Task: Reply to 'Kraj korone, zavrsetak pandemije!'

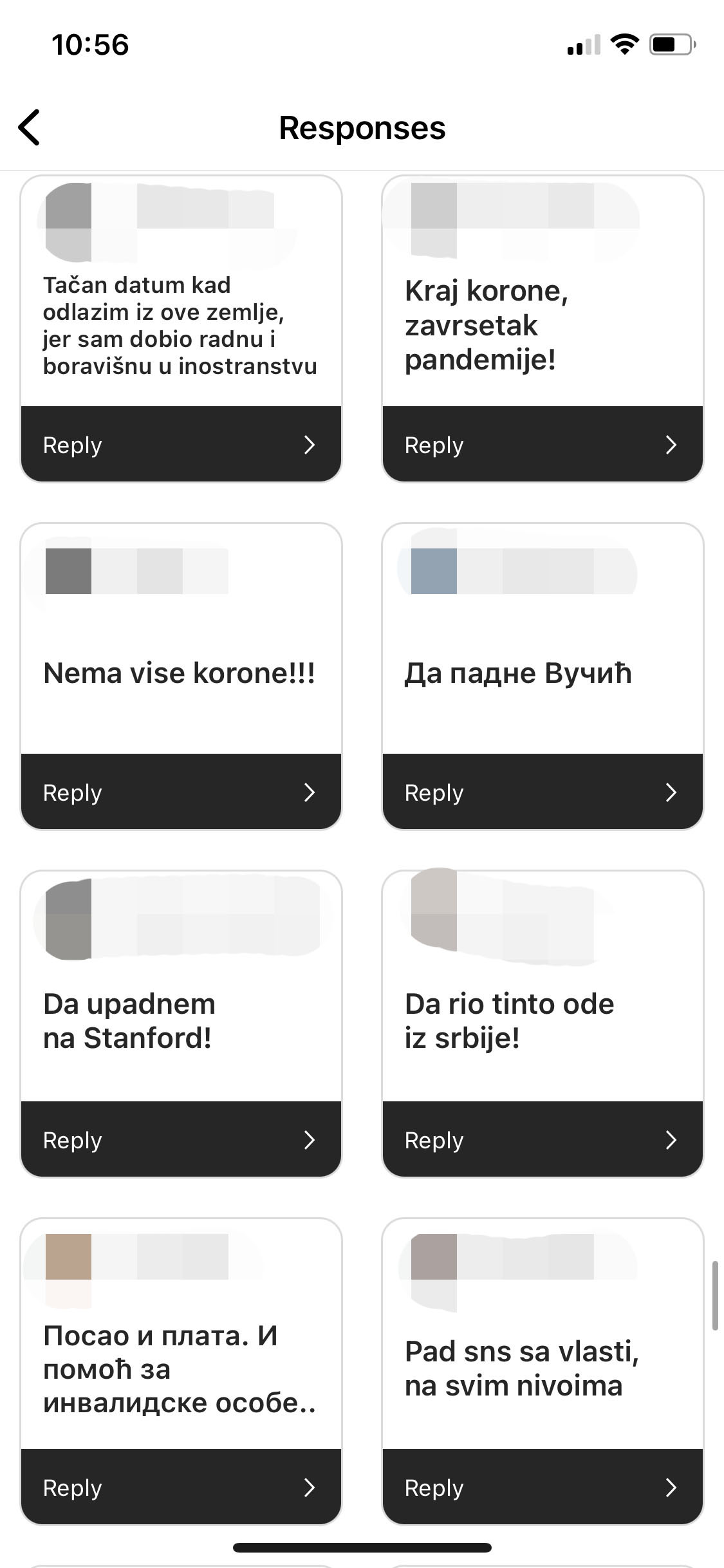Action: (x=434, y=445)
